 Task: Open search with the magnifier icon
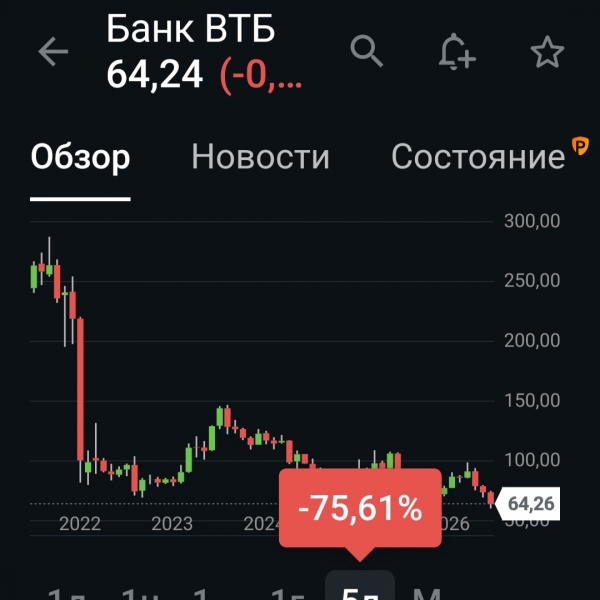[x=366, y=51]
